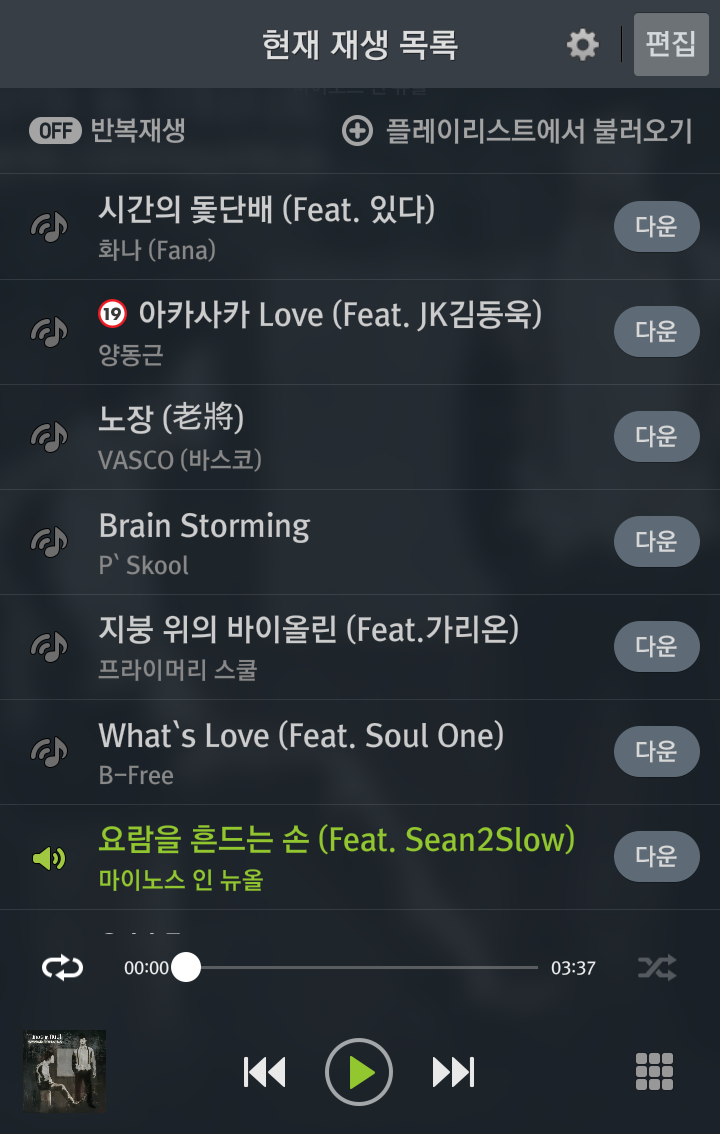
Task: Download 아카사카 Love with its 다운 button
Action: tap(656, 331)
